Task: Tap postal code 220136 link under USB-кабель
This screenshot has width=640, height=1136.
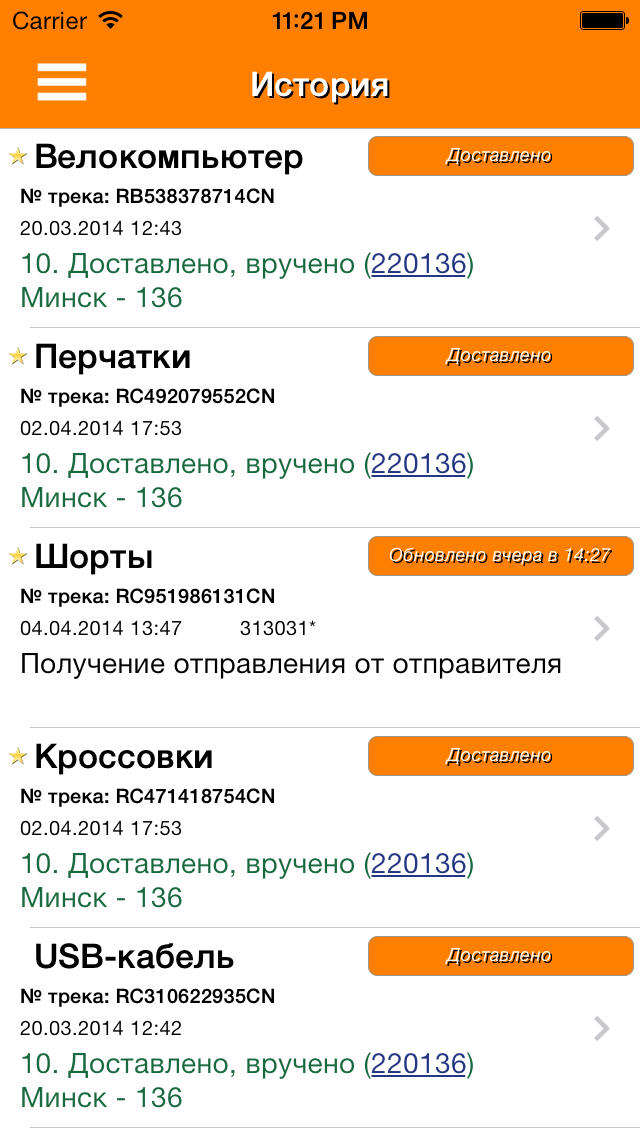Action: click(x=418, y=1064)
